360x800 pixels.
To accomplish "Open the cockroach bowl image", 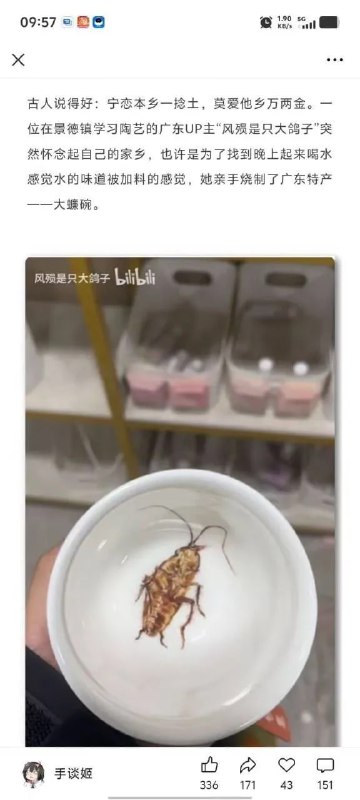I will coord(181,502).
